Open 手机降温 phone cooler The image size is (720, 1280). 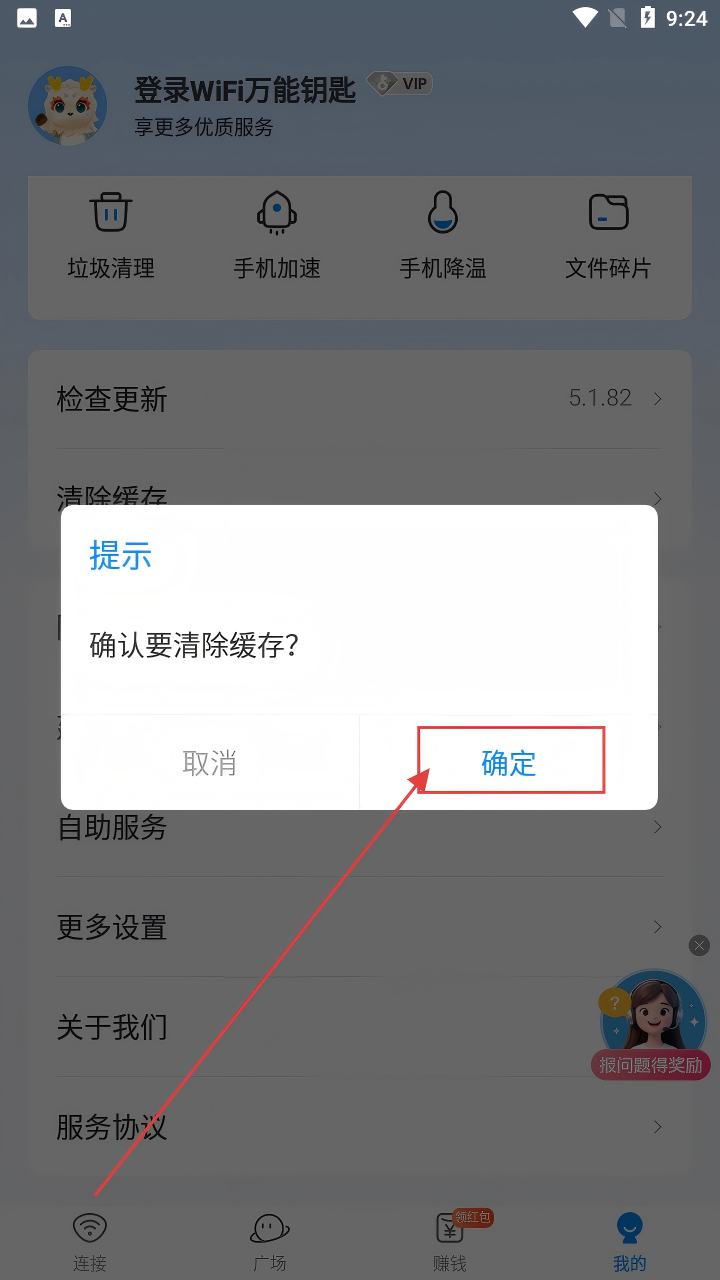[443, 237]
